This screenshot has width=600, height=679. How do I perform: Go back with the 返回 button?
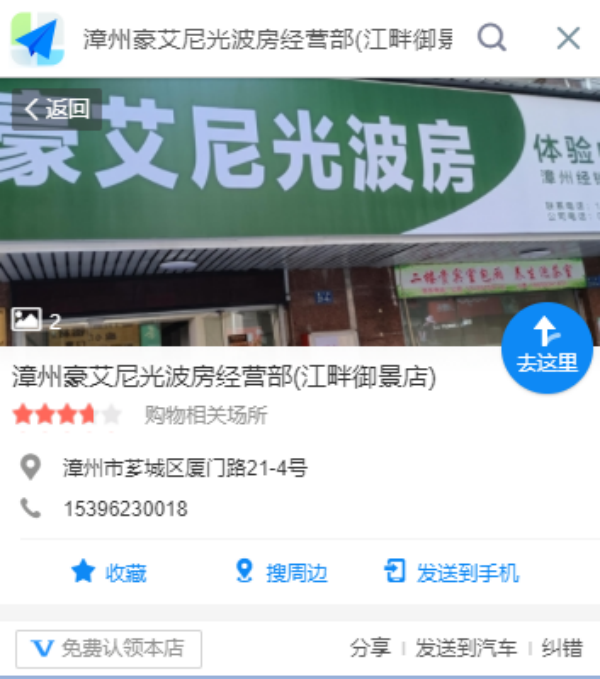[x=57, y=109]
